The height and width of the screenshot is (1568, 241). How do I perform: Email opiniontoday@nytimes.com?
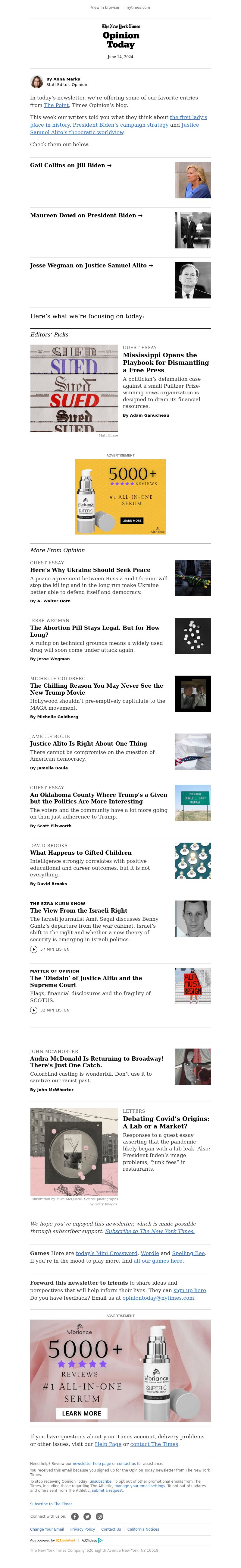(158, 1298)
